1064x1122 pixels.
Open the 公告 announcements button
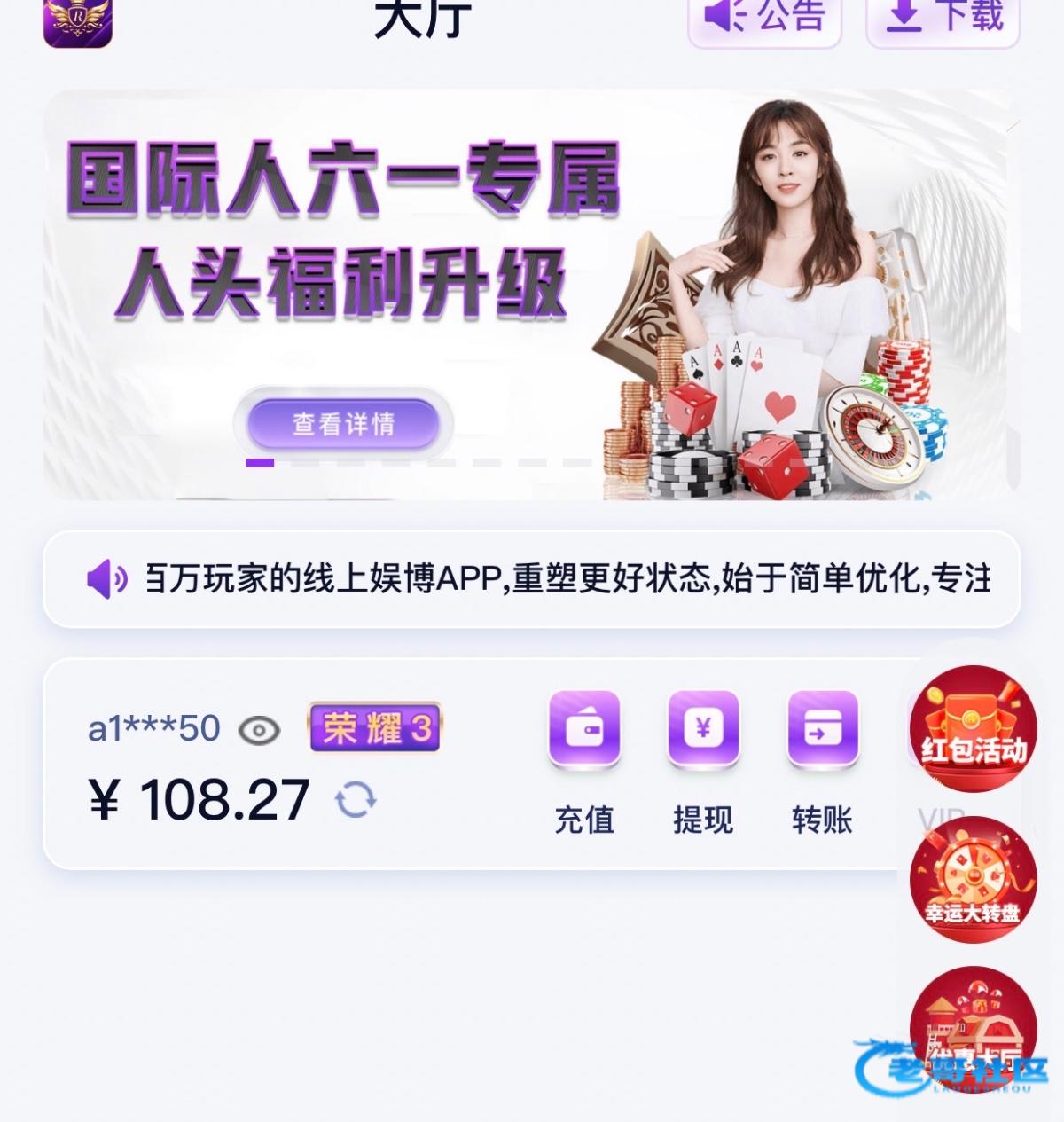tap(764, 18)
